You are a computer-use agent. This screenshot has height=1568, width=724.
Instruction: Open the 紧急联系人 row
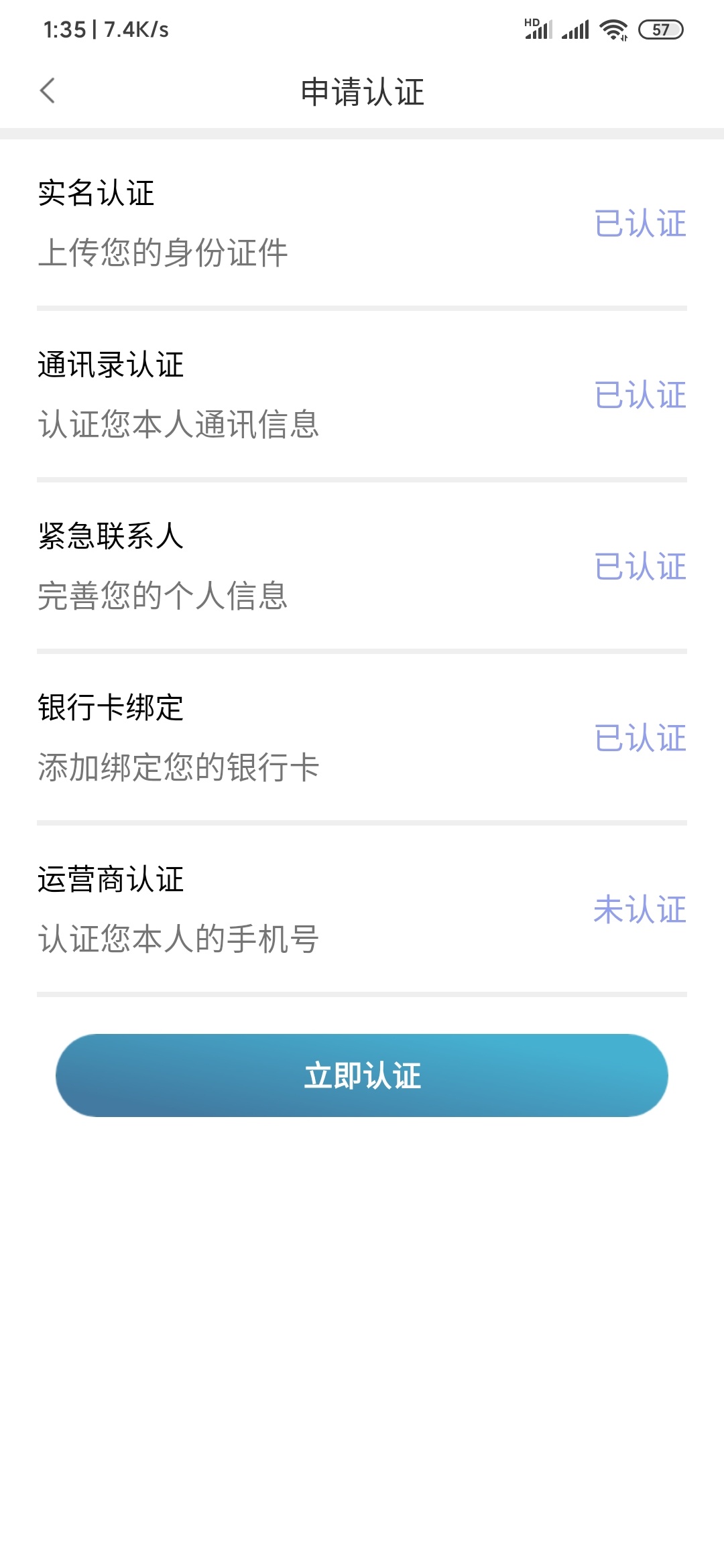(362, 566)
